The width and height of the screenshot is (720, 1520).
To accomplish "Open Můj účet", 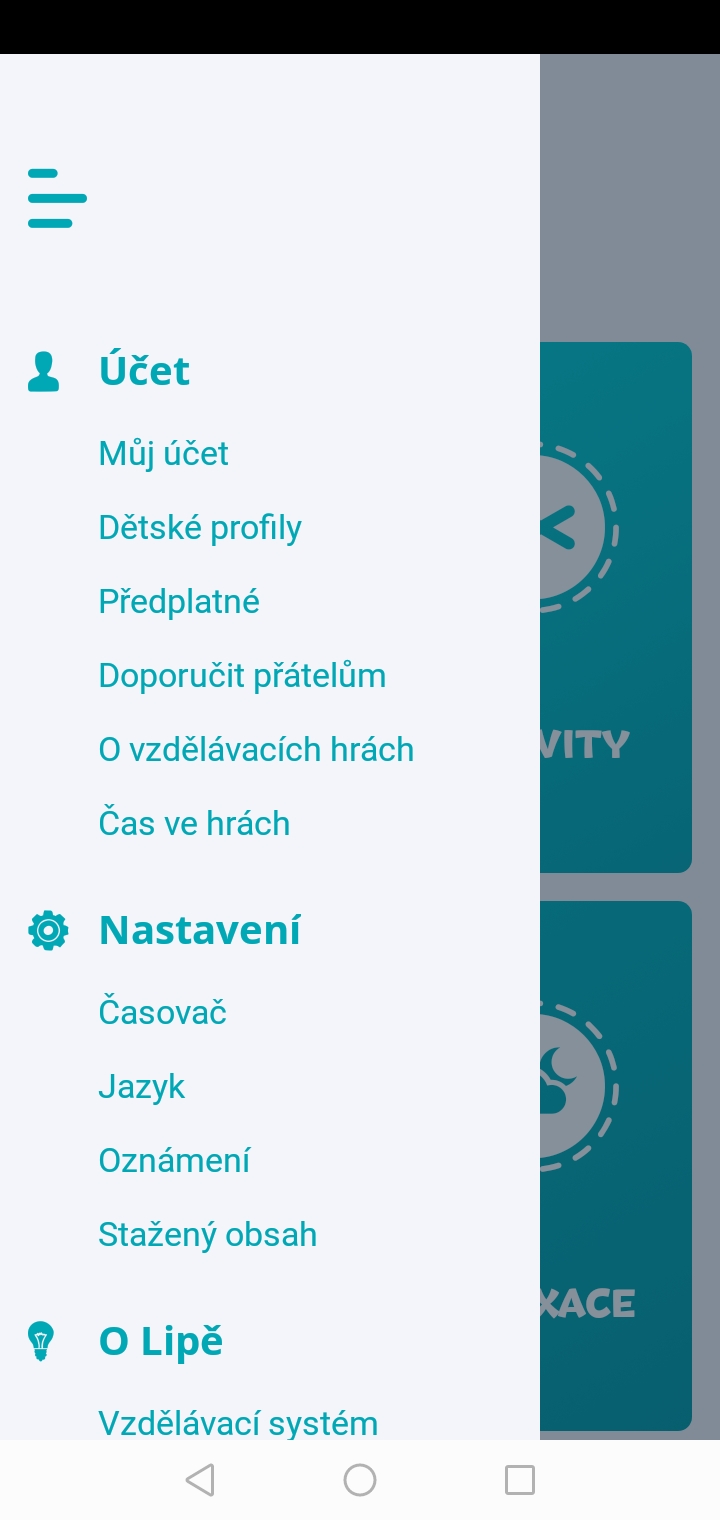I will pyautogui.click(x=163, y=454).
